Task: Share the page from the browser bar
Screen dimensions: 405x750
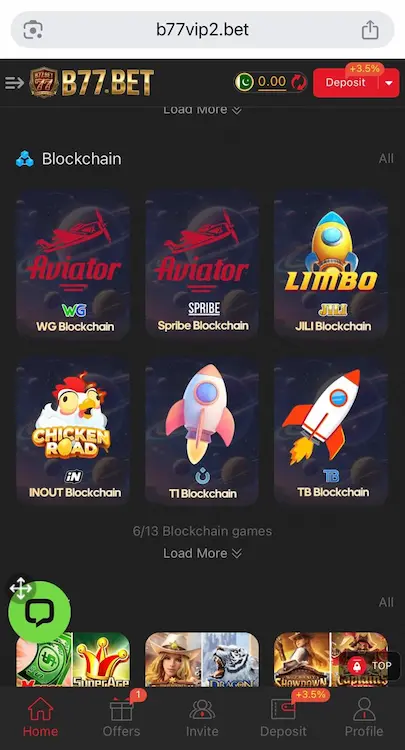Action: pyautogui.click(x=370, y=30)
